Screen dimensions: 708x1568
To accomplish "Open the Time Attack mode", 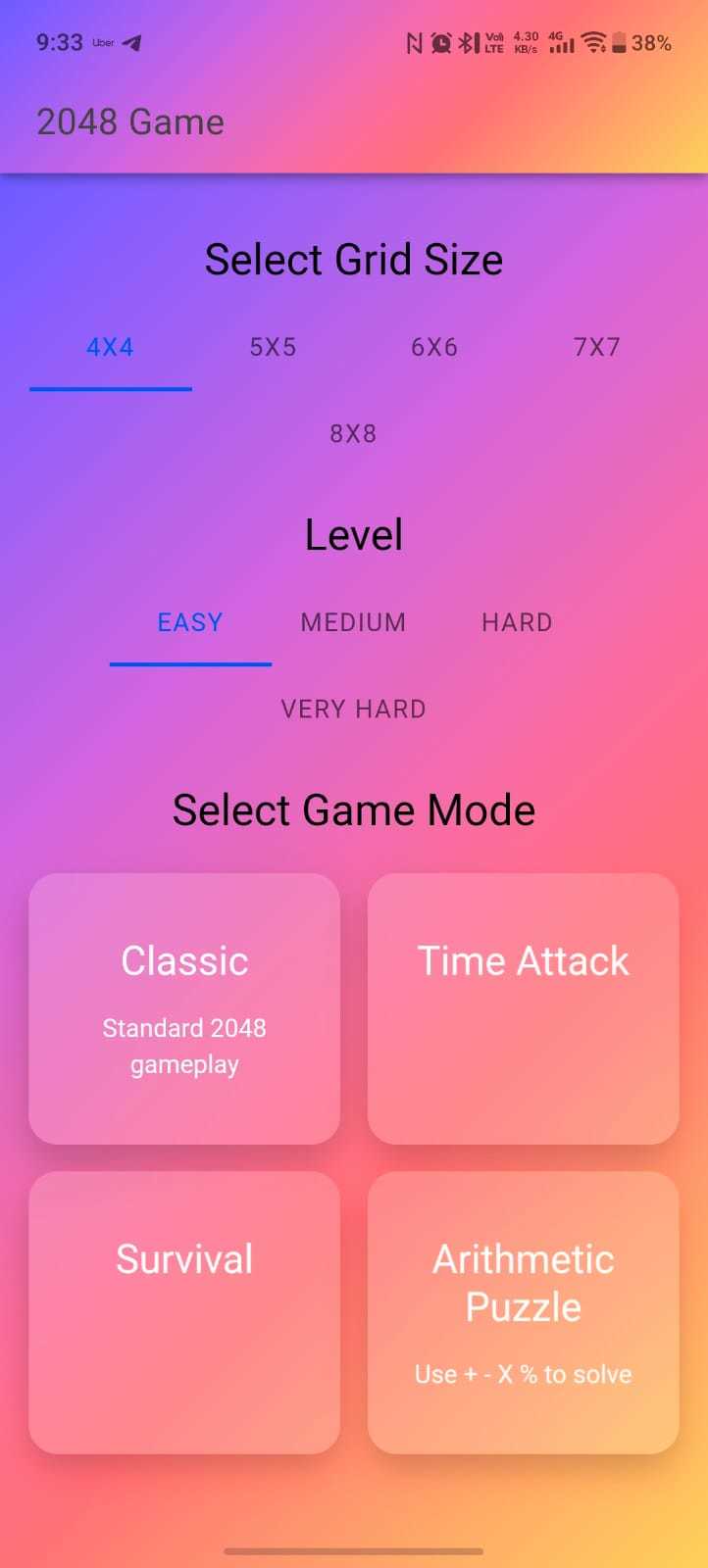I will pyautogui.click(x=523, y=1007).
